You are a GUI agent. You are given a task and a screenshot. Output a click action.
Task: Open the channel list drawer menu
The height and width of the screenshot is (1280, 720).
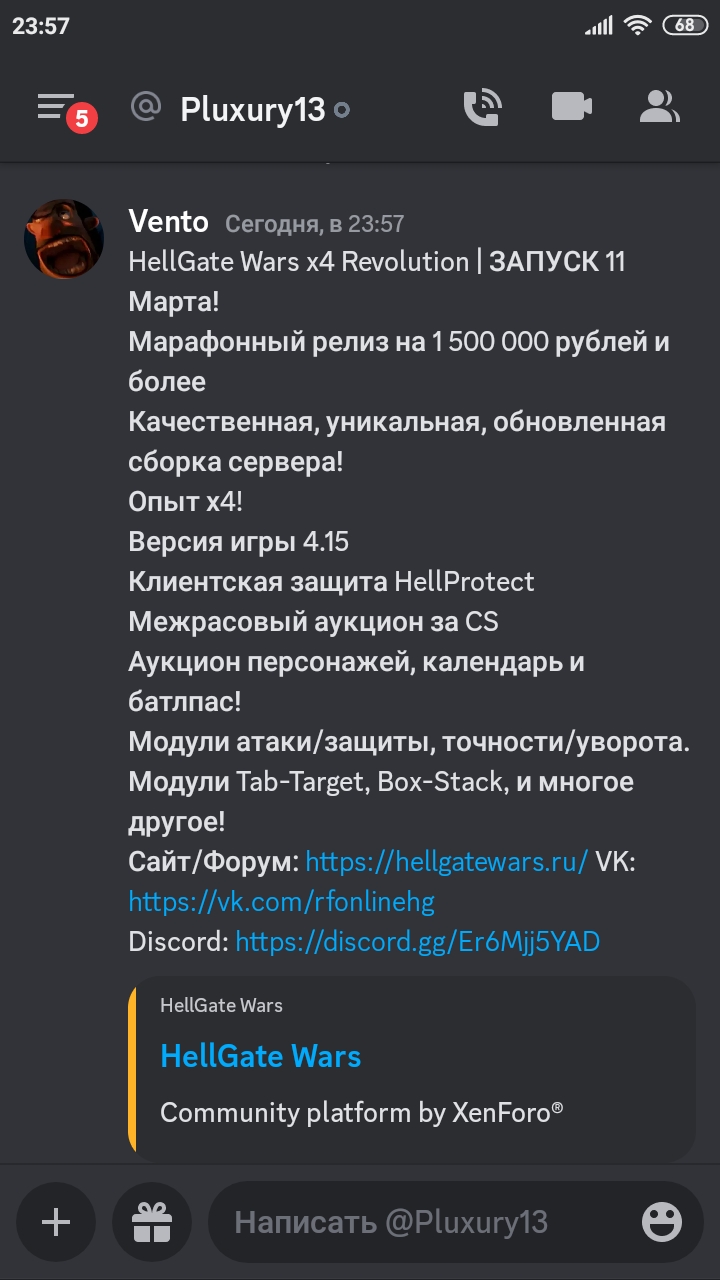point(56,107)
